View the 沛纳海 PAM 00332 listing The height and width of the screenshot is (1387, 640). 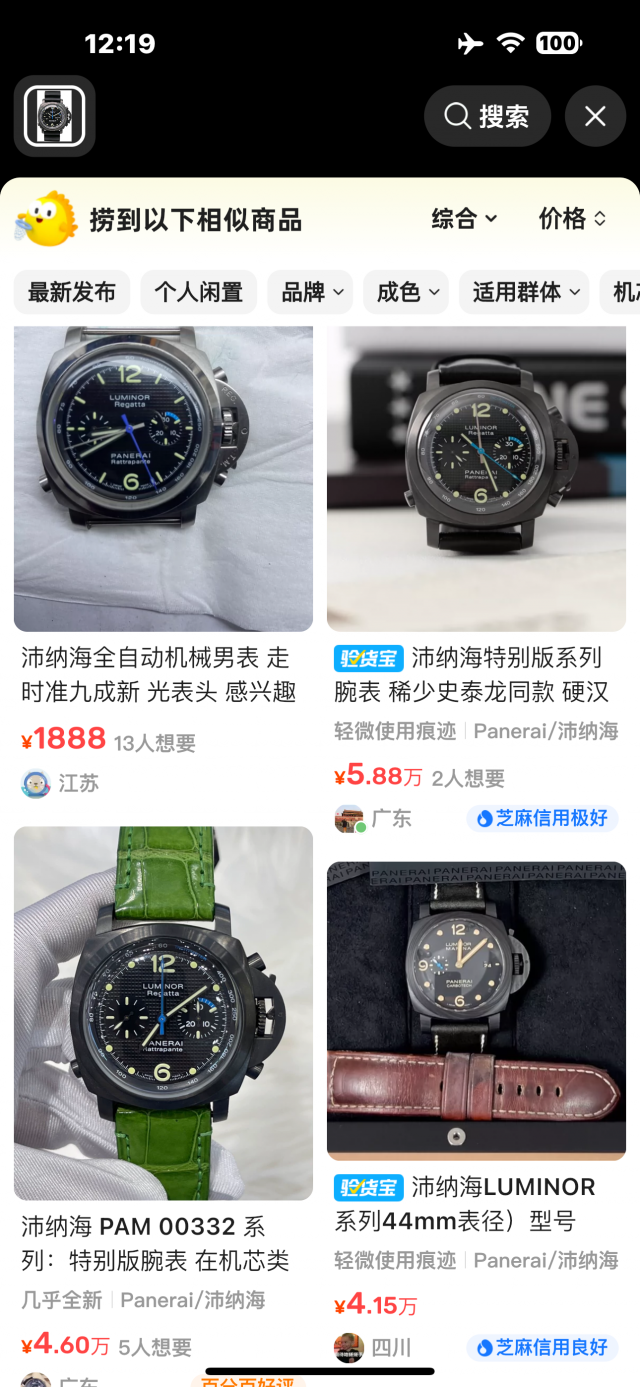click(163, 1012)
